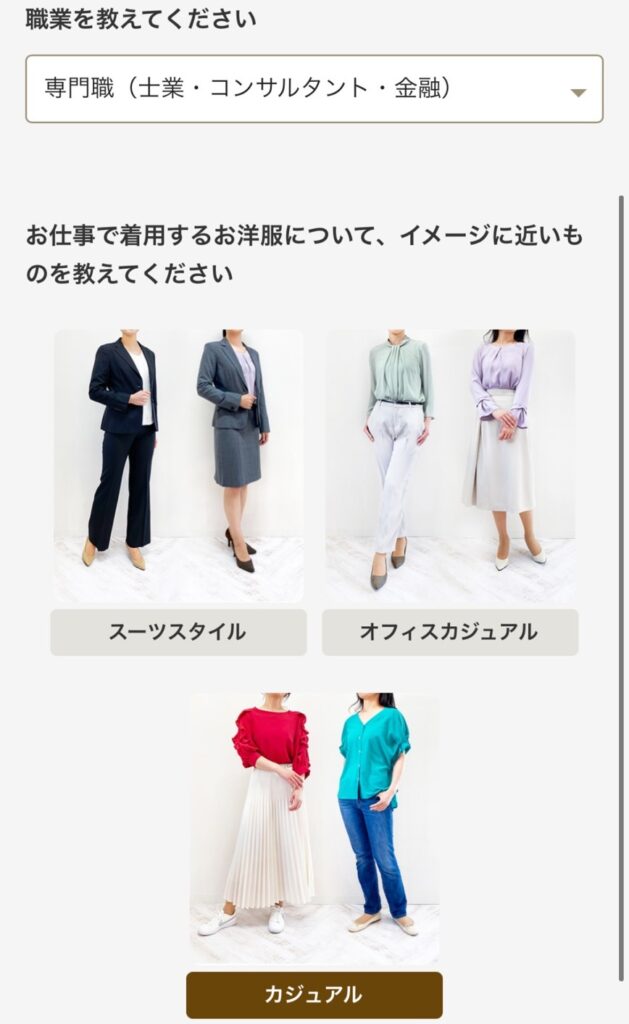Select the カジュアル button

tap(314, 994)
